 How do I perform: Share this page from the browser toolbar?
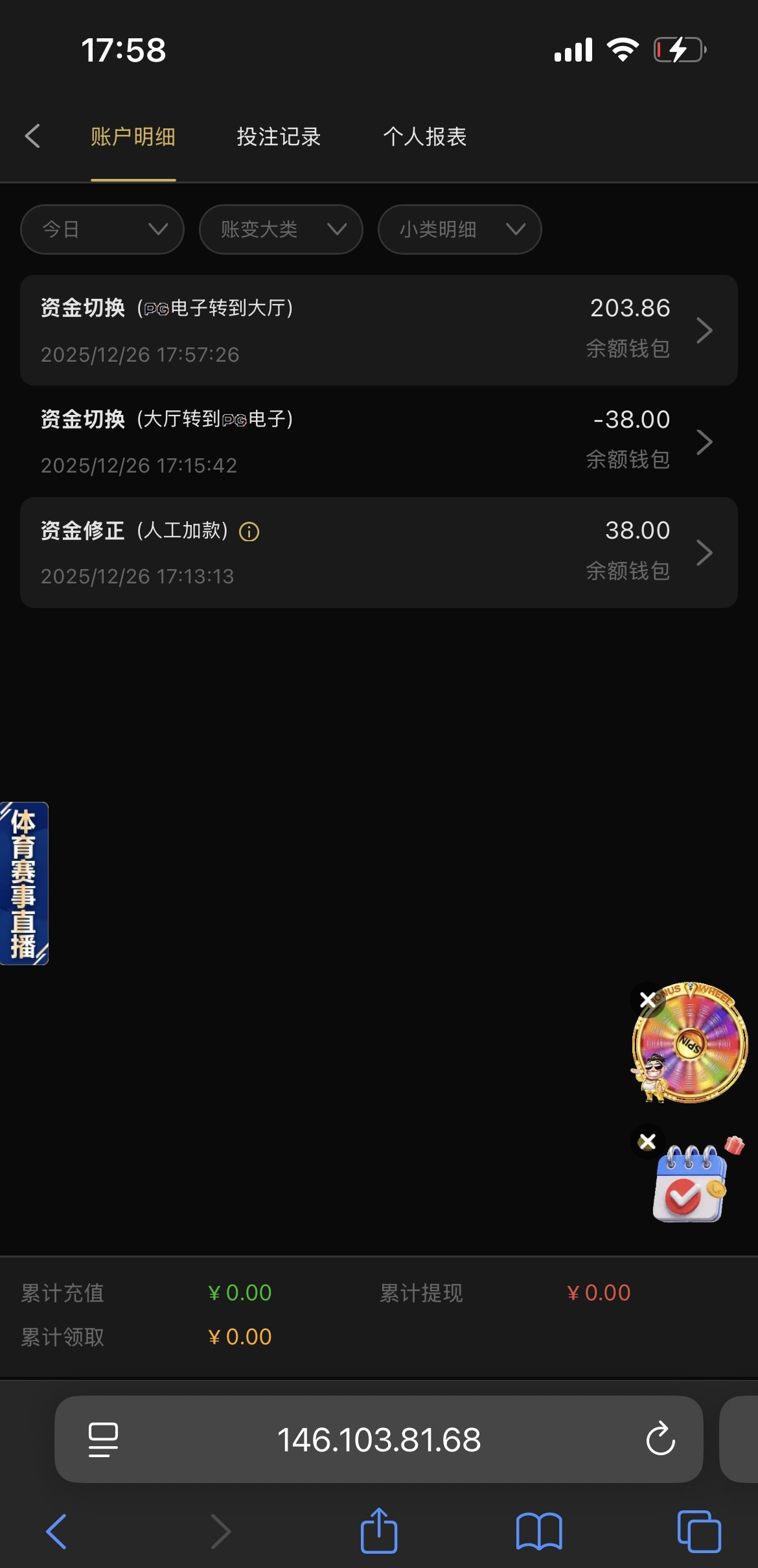(378, 1531)
